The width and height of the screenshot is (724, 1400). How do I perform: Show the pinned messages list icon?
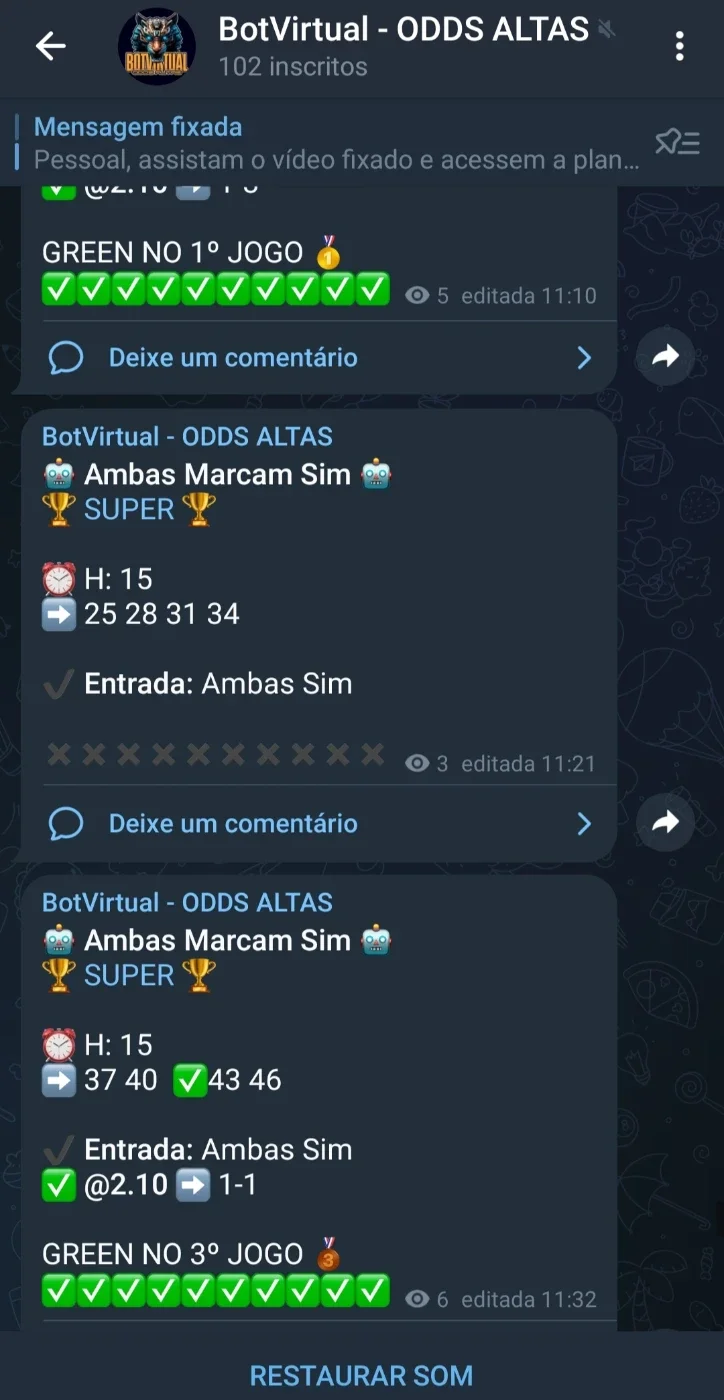coord(677,143)
